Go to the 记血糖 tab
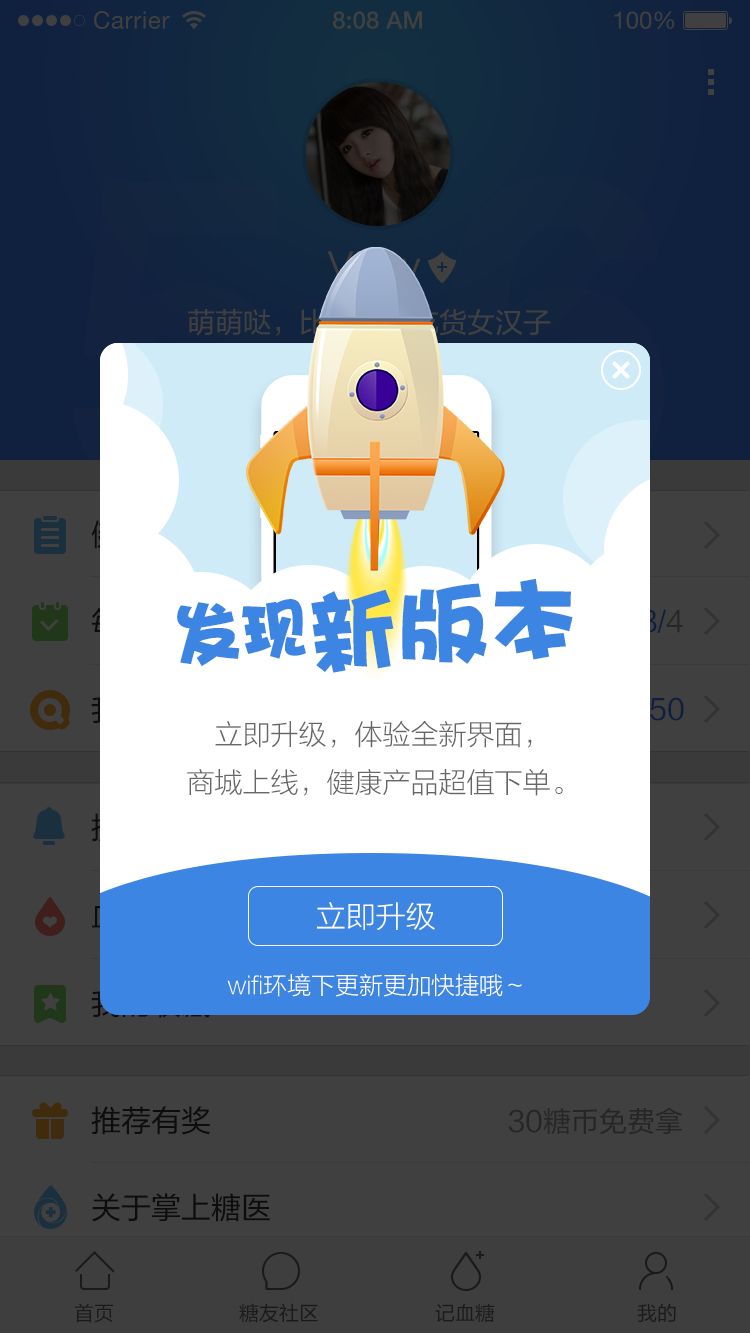 [466, 1287]
